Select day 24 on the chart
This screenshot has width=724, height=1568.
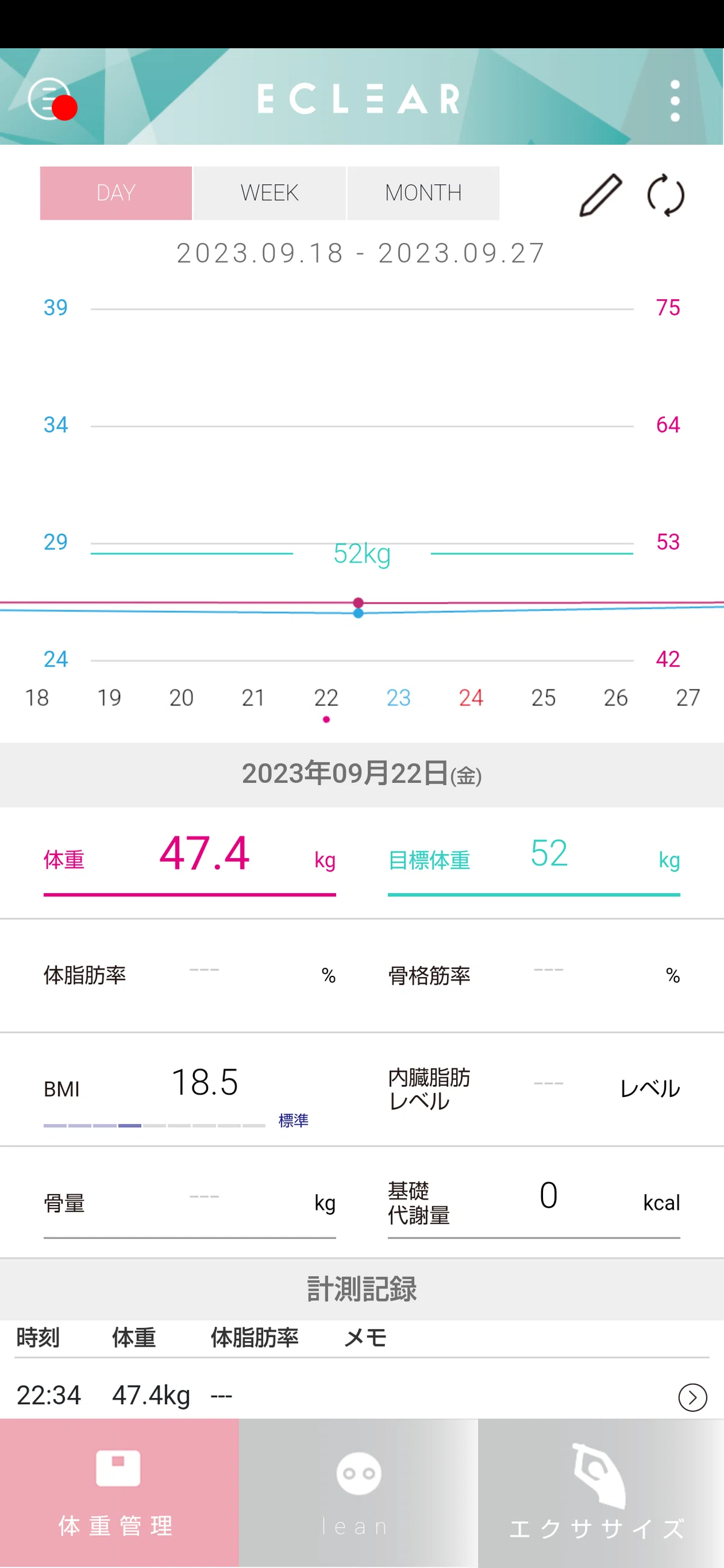(471, 698)
